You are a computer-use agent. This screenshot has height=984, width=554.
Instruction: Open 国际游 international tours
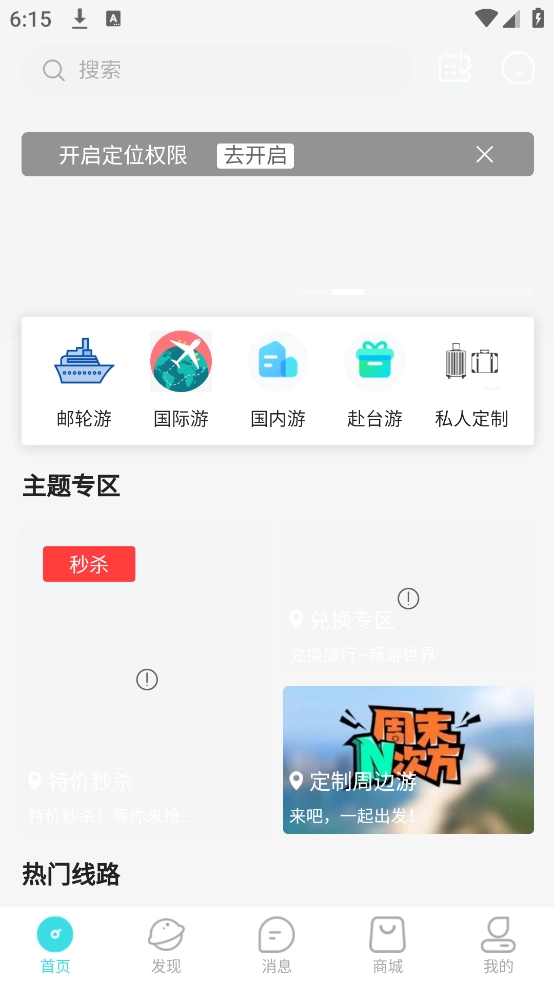pos(181,382)
